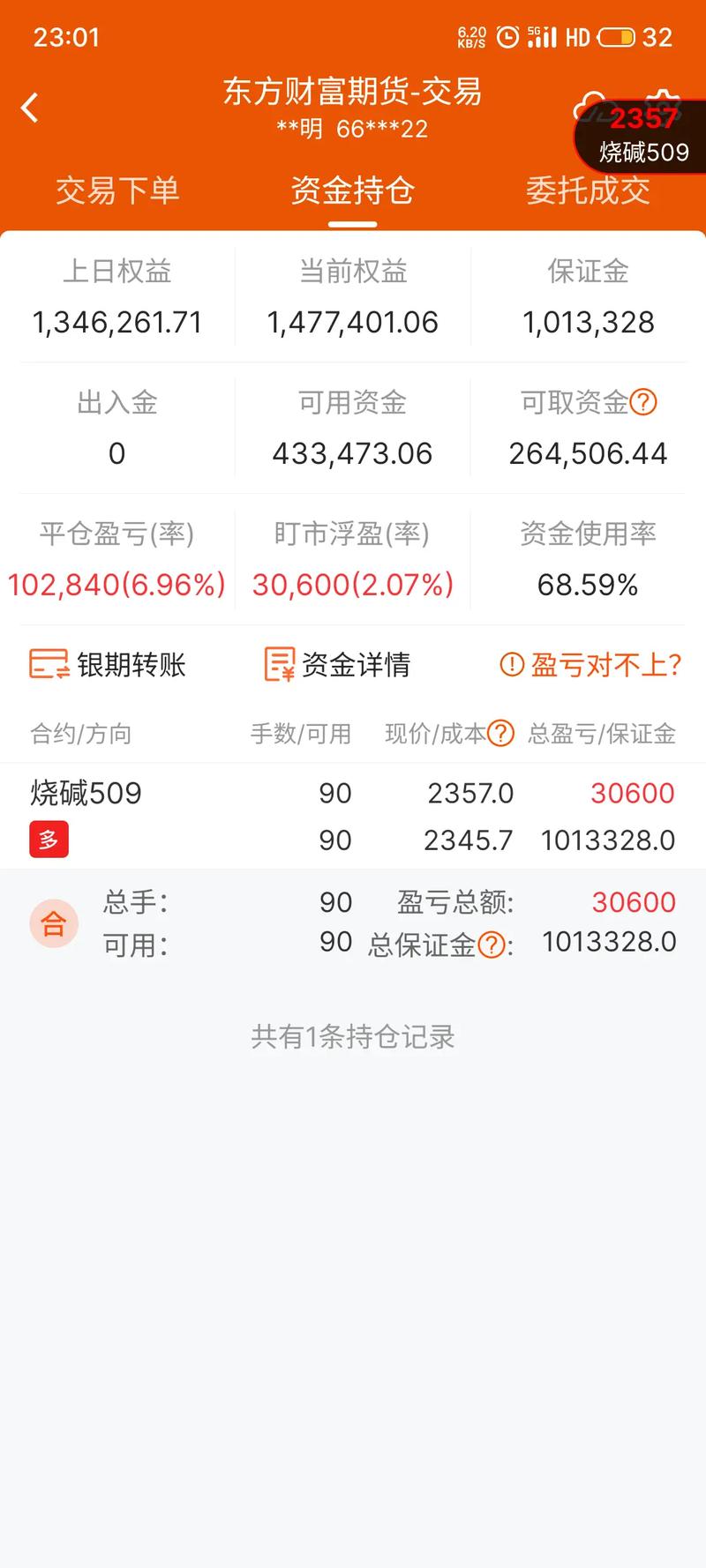Tap the help icon beside 现价/成本
Image resolution: width=706 pixels, height=1568 pixels.
499,734
